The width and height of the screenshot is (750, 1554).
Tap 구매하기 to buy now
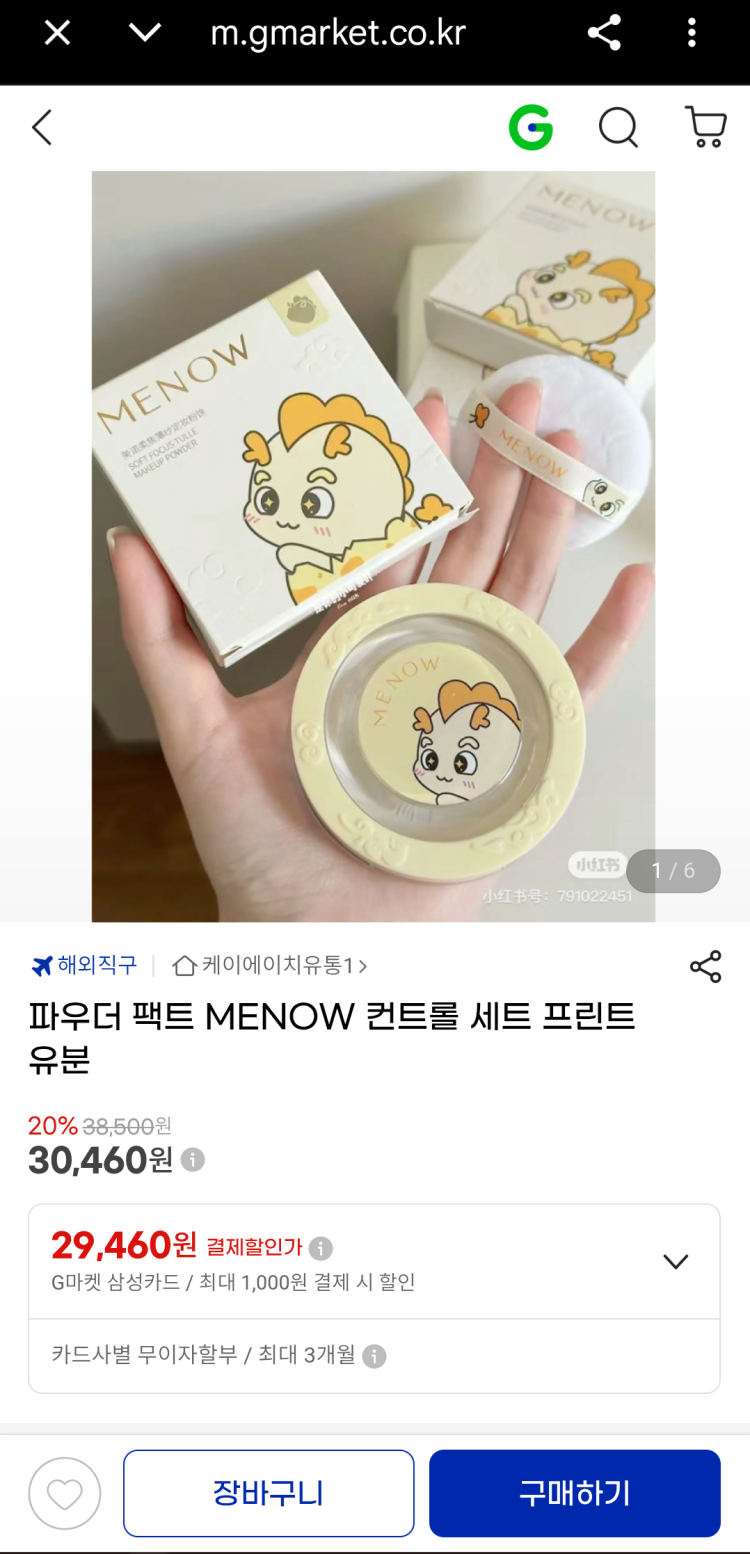[x=574, y=1493]
